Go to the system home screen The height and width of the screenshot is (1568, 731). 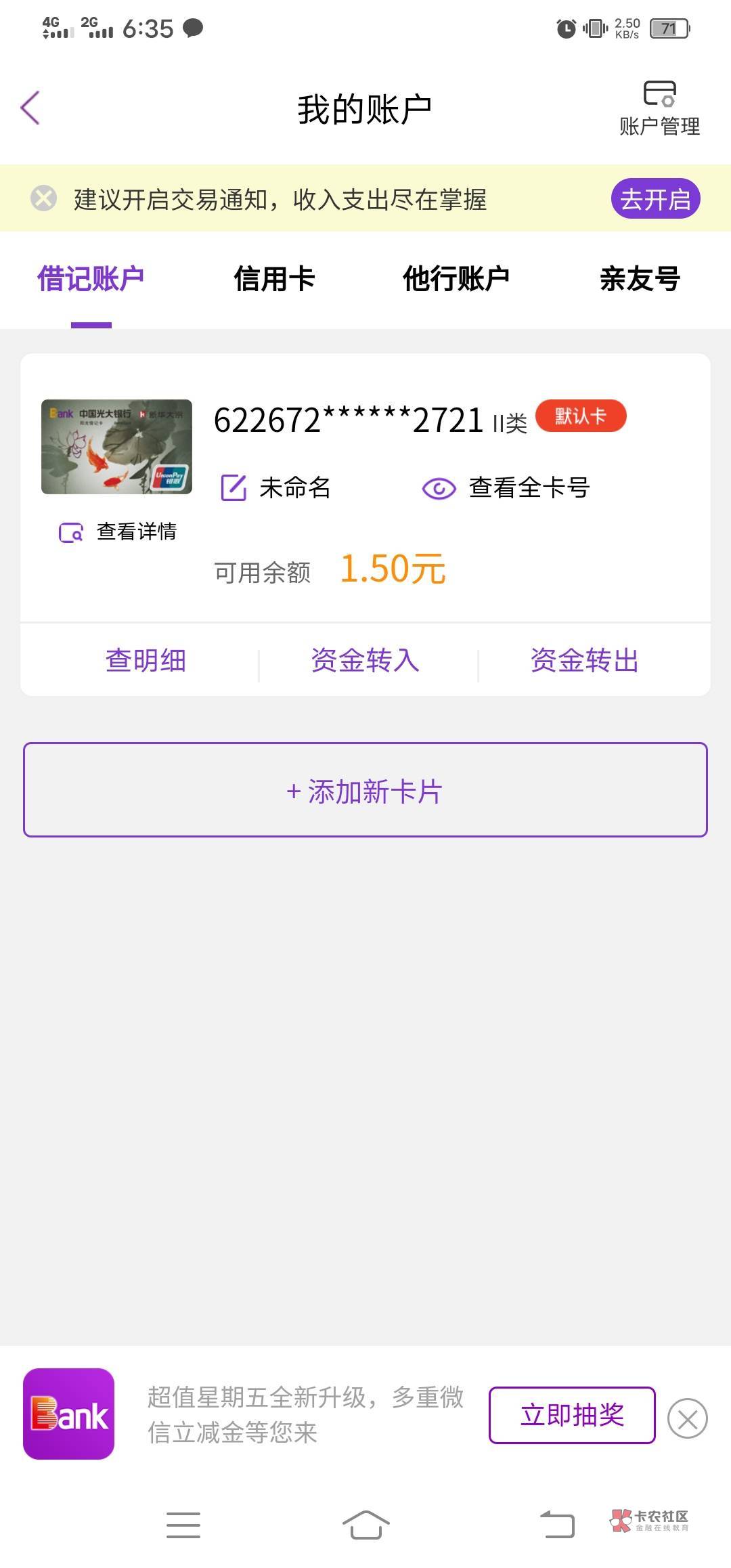365,1525
